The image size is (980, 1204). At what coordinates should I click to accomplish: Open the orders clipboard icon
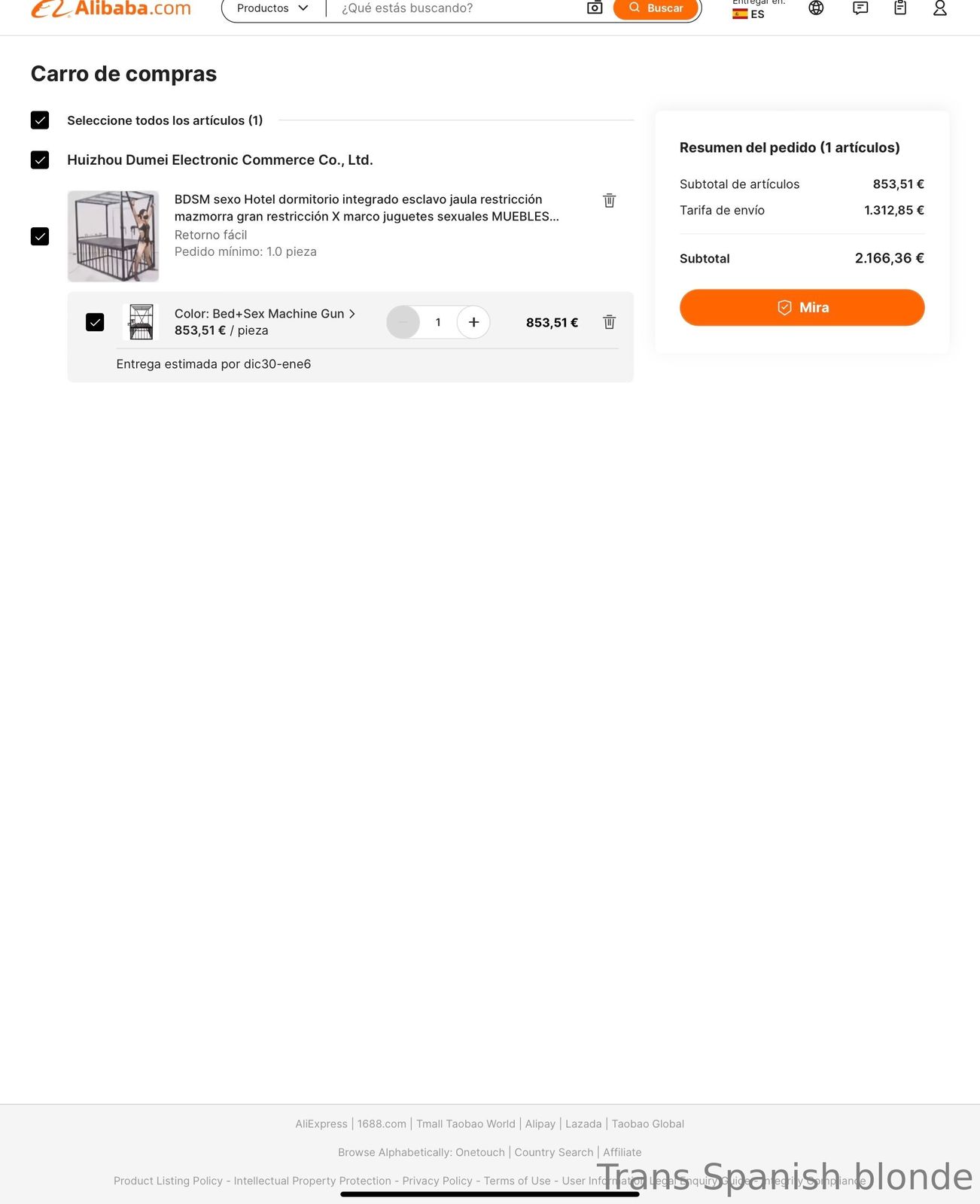click(900, 8)
